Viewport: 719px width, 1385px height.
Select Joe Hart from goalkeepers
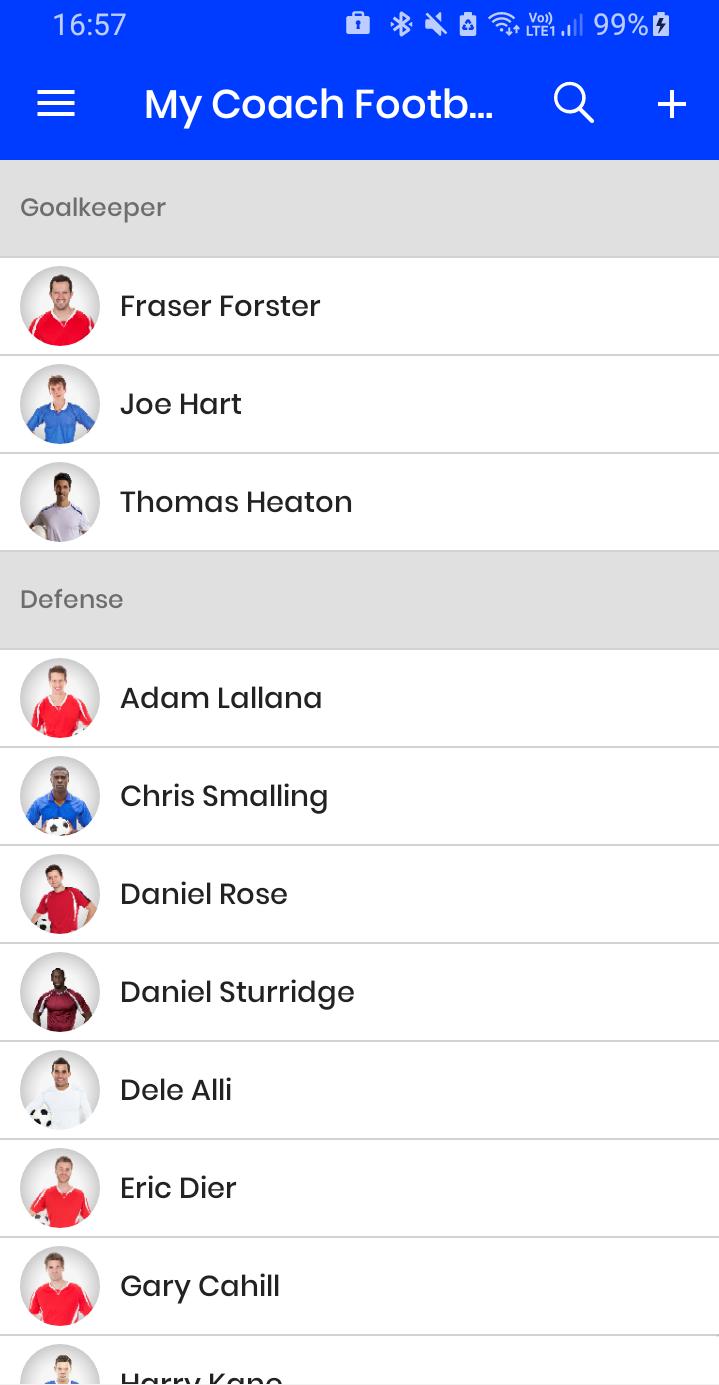pos(359,404)
